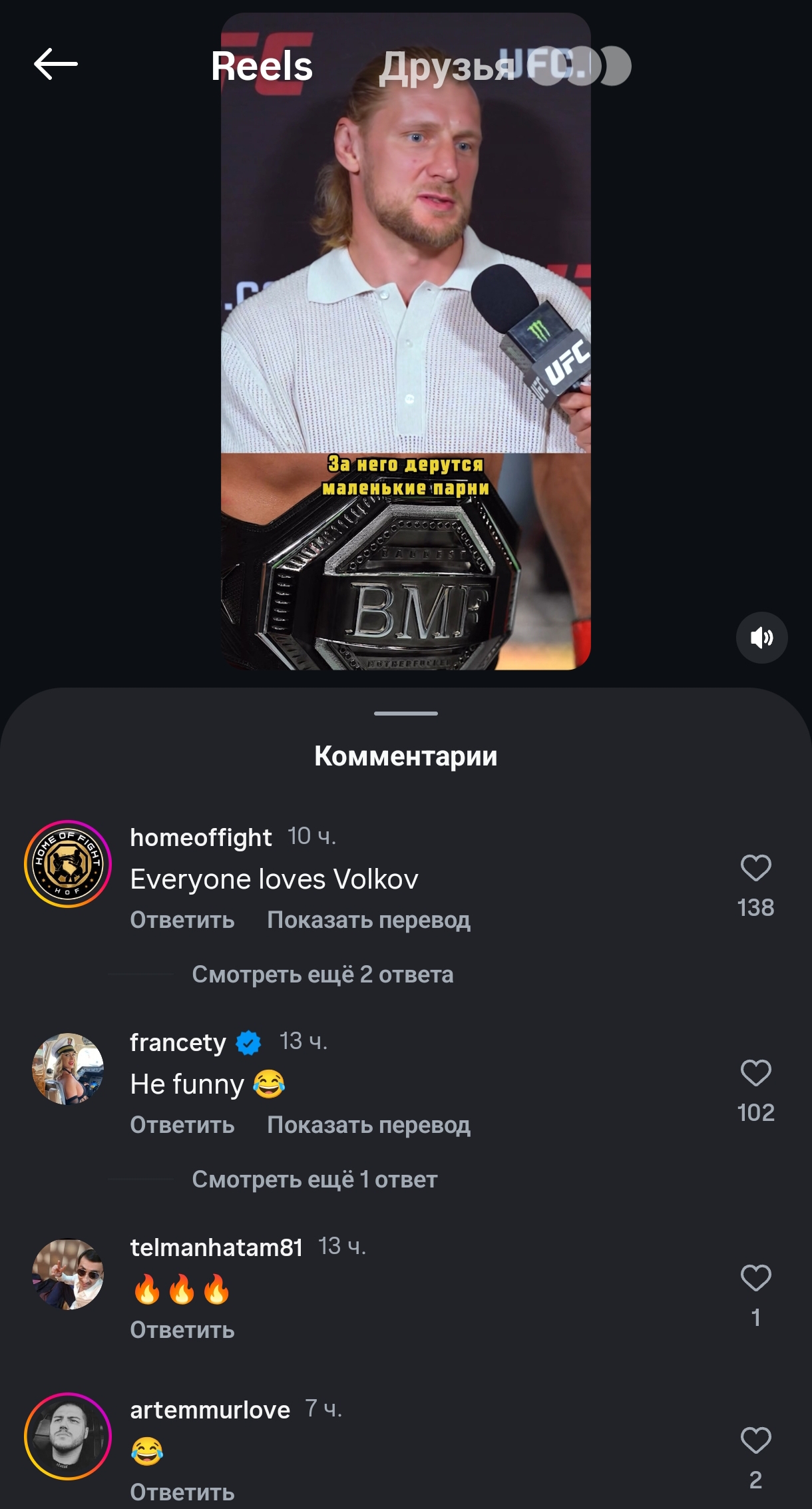812x1509 pixels.
Task: Reply to francety's comment
Action: pos(182,1125)
